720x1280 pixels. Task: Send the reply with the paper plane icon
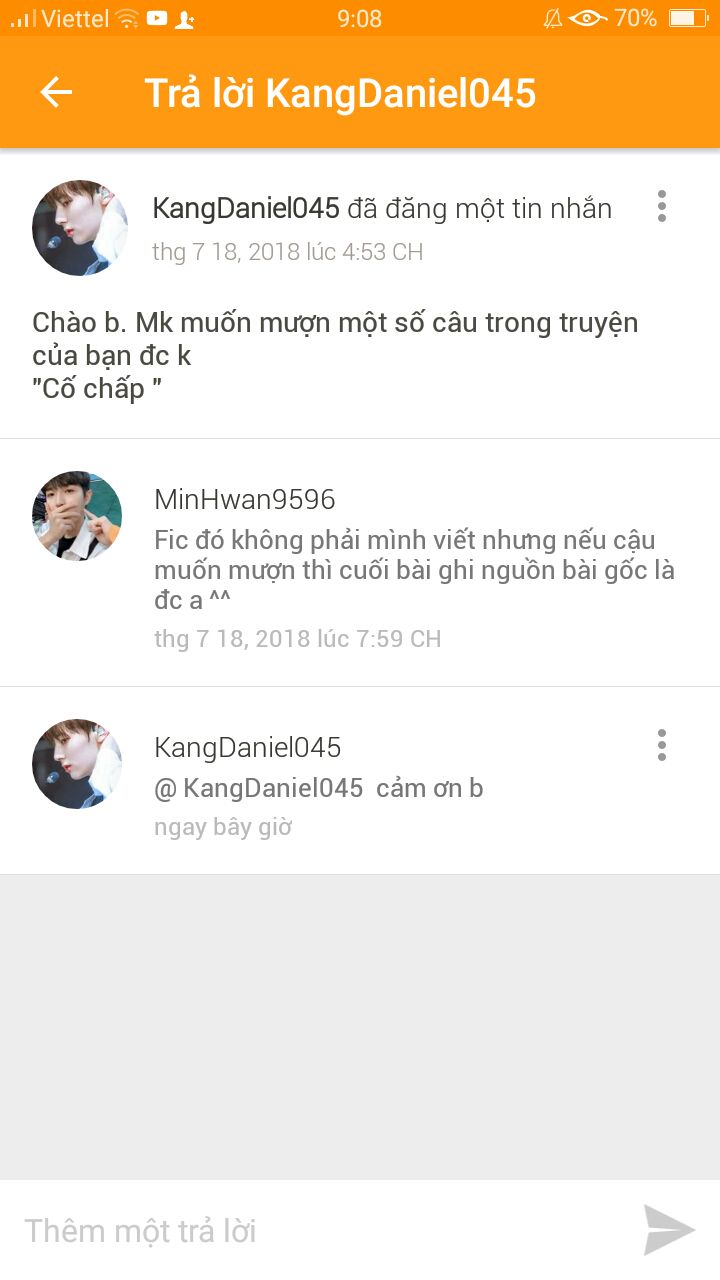pos(668,1230)
